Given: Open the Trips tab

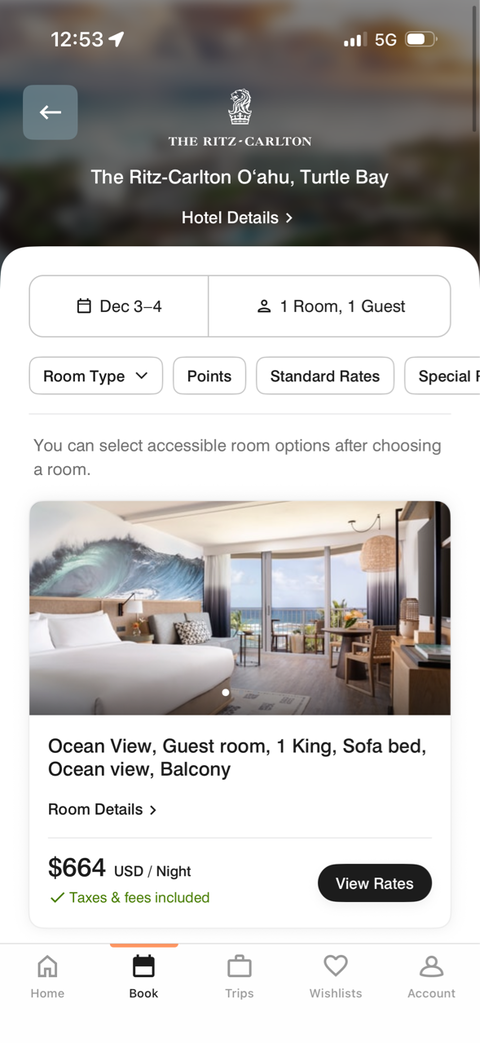Looking at the screenshot, I should (x=239, y=976).
